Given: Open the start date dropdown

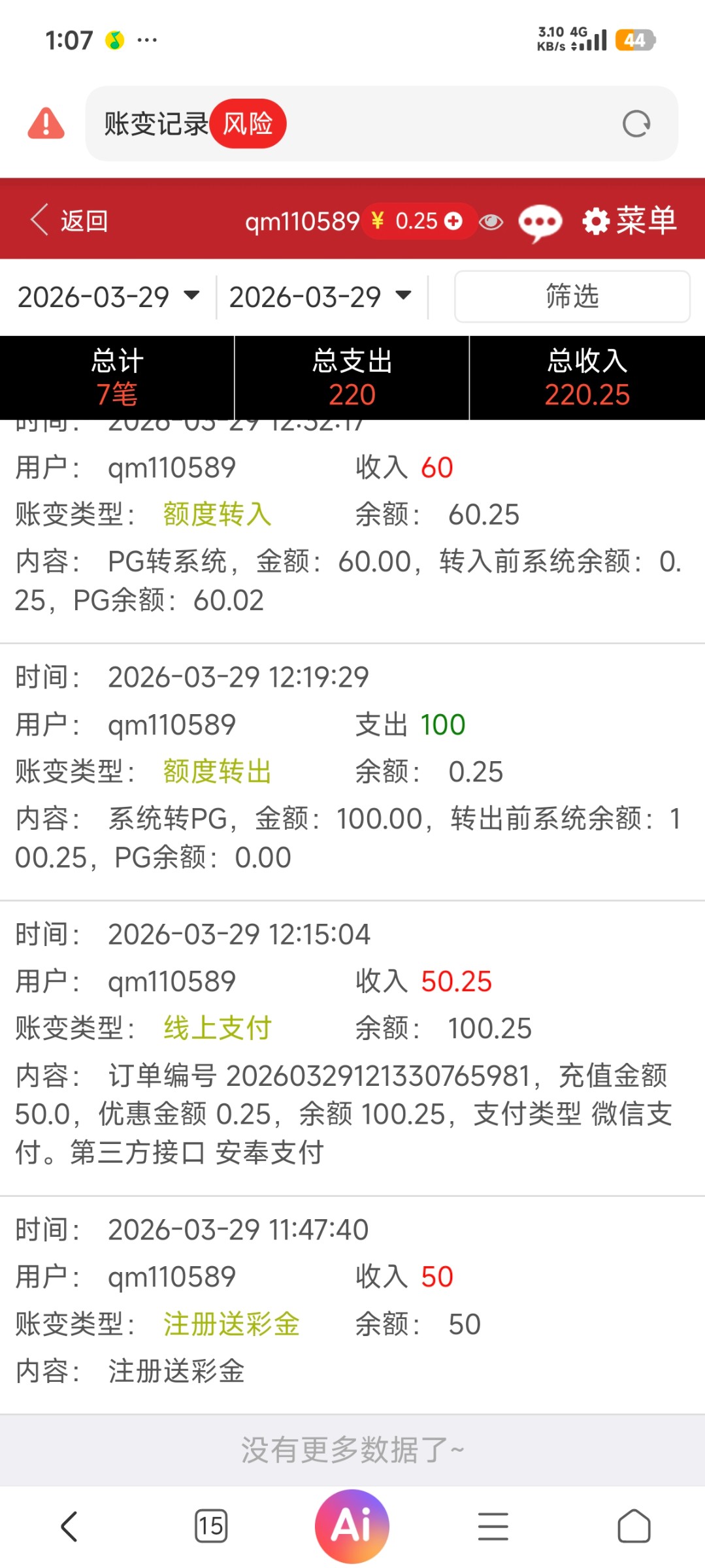Looking at the screenshot, I should click(108, 297).
